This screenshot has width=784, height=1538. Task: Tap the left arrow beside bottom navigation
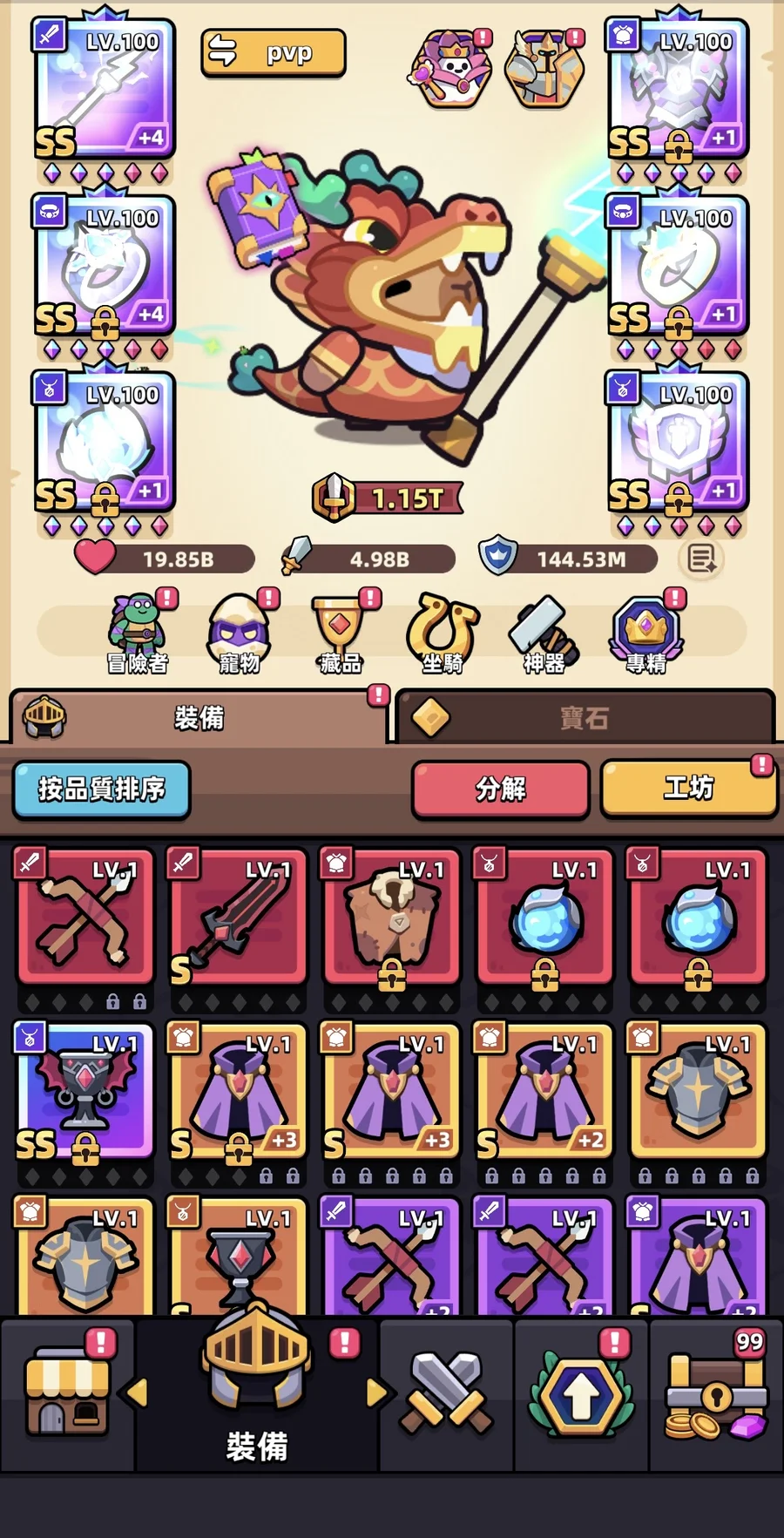pyautogui.click(x=138, y=1394)
